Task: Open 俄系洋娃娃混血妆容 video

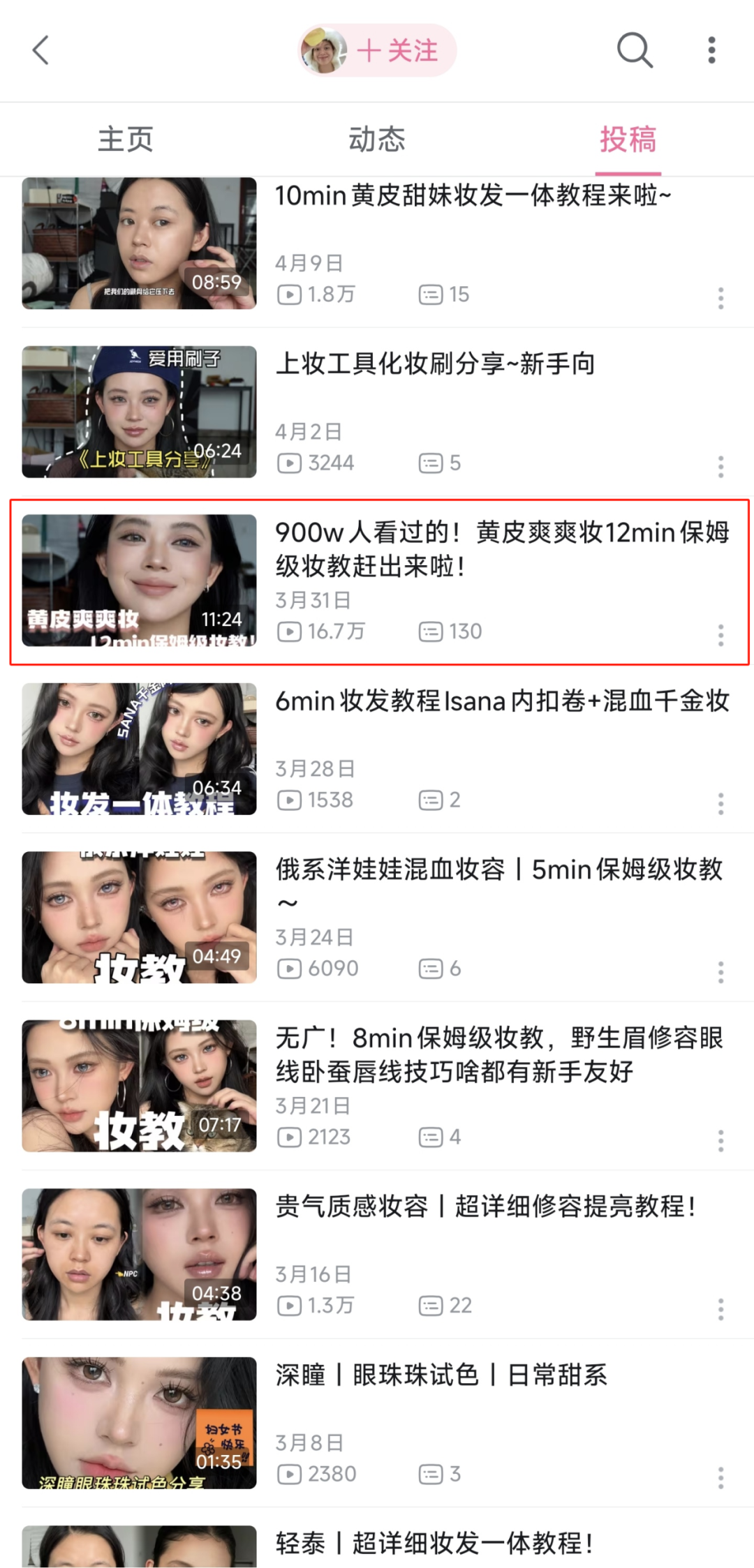Action: click(x=377, y=918)
